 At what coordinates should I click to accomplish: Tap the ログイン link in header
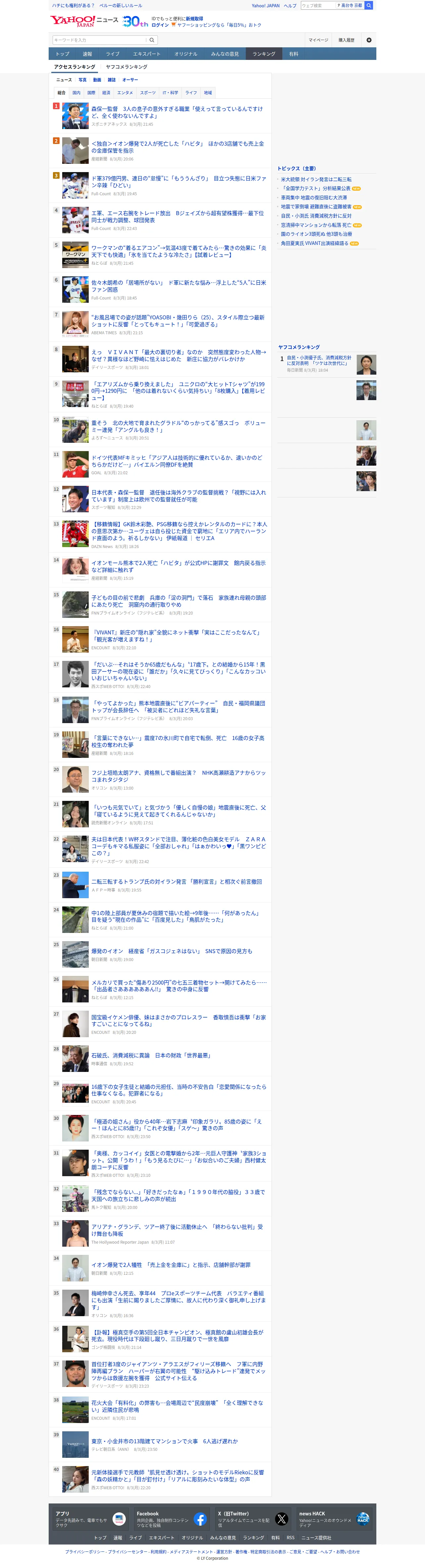click(x=160, y=25)
